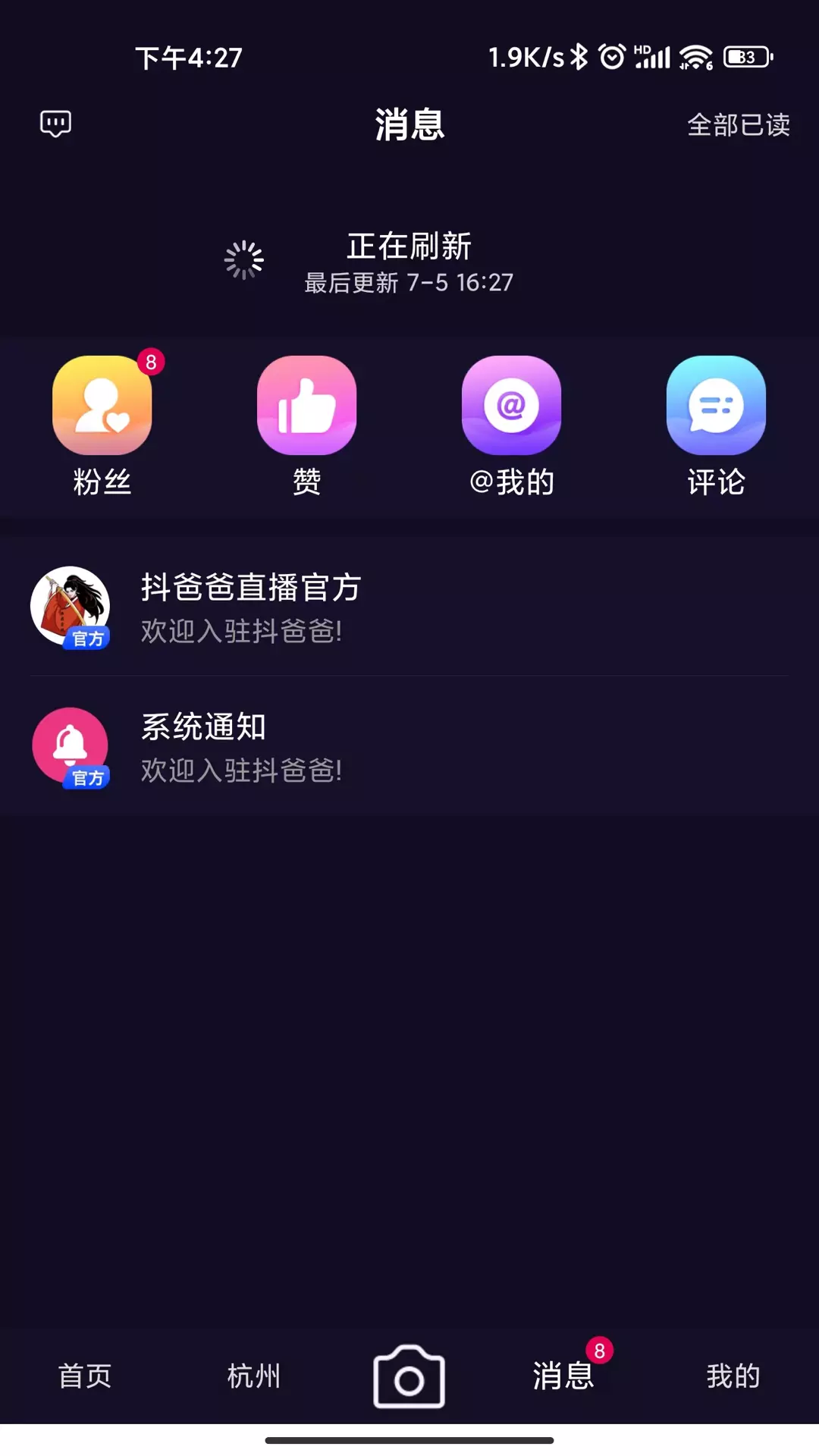Switch to the 杭州 city tab

point(254,1376)
